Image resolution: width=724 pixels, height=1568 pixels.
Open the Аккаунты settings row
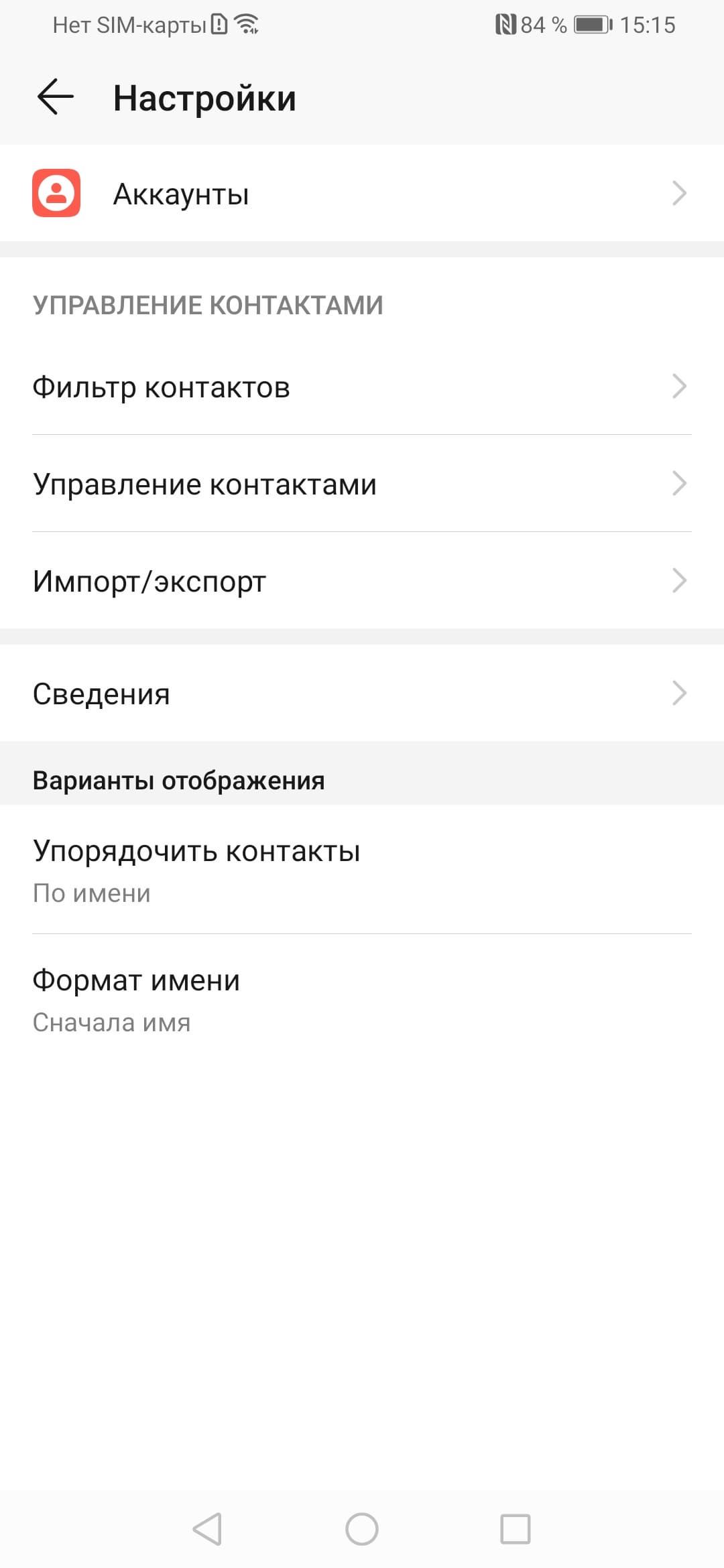(362, 194)
